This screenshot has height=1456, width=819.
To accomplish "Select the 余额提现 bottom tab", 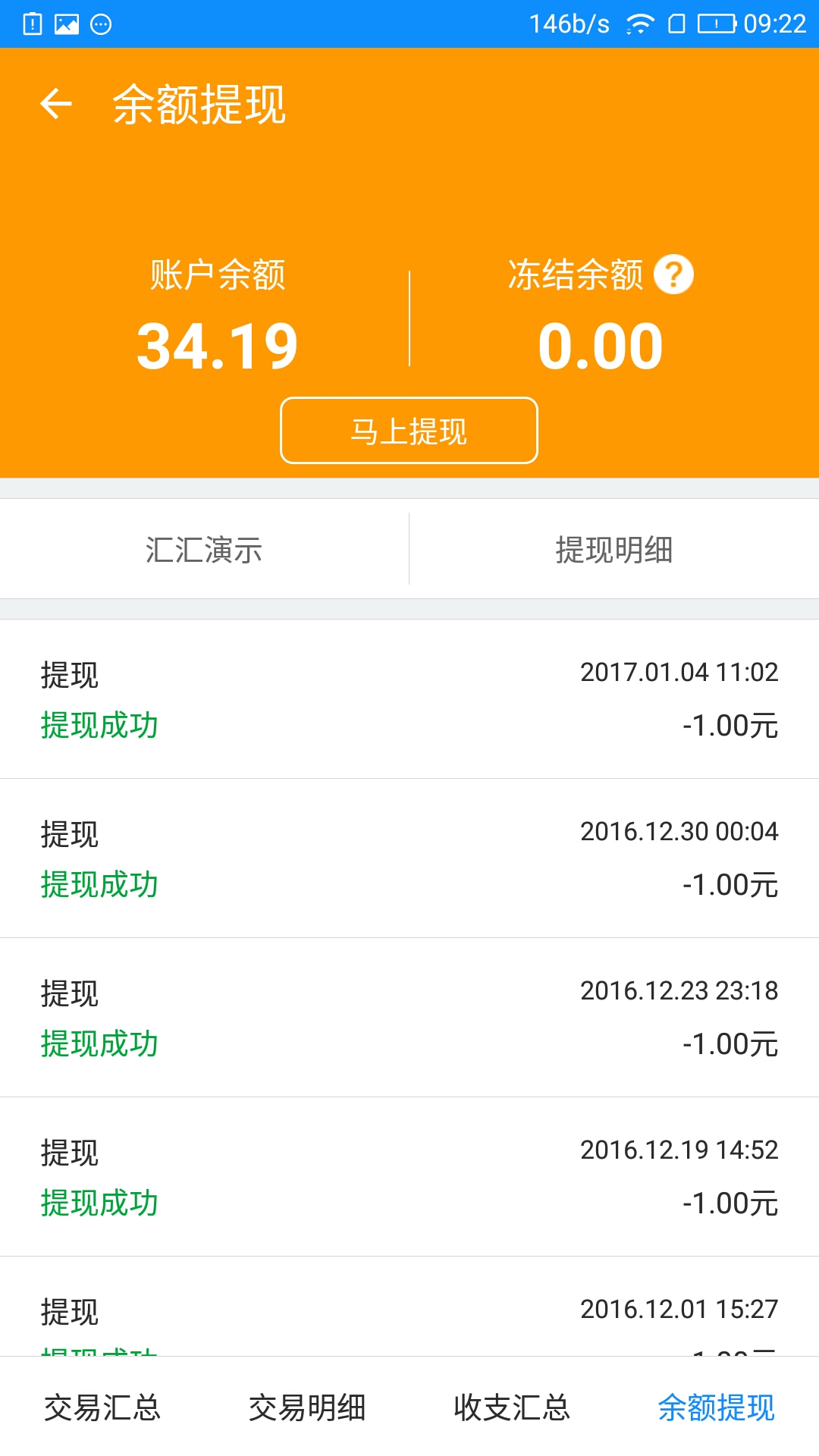I will click(x=717, y=1407).
